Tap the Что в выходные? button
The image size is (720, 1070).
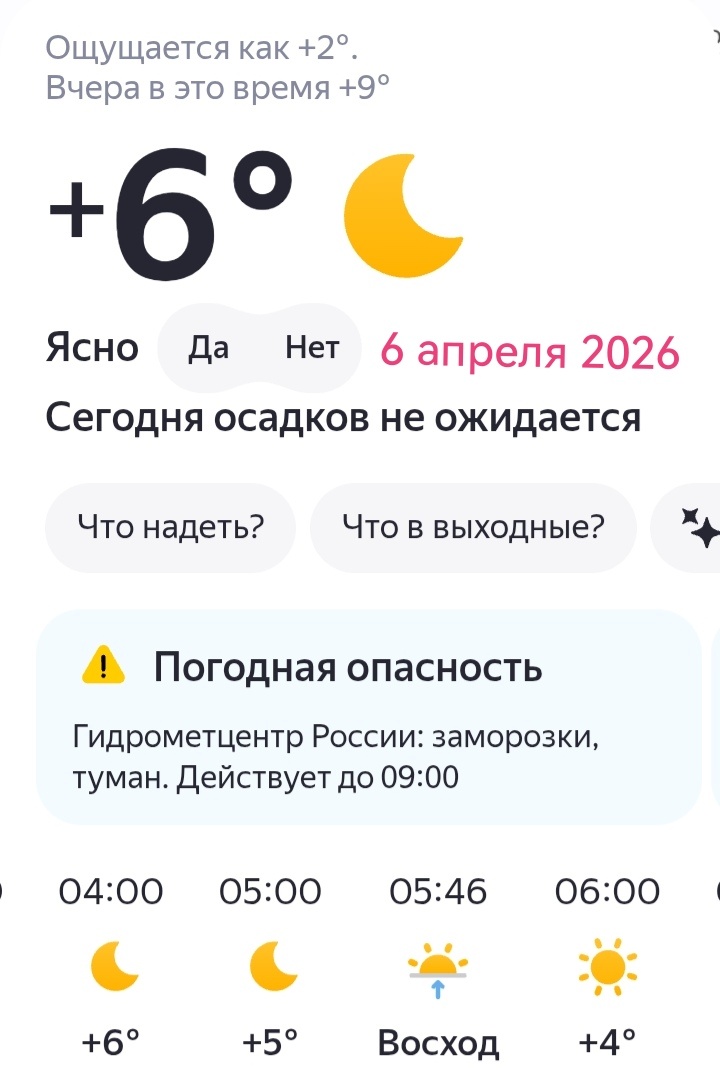[474, 528]
